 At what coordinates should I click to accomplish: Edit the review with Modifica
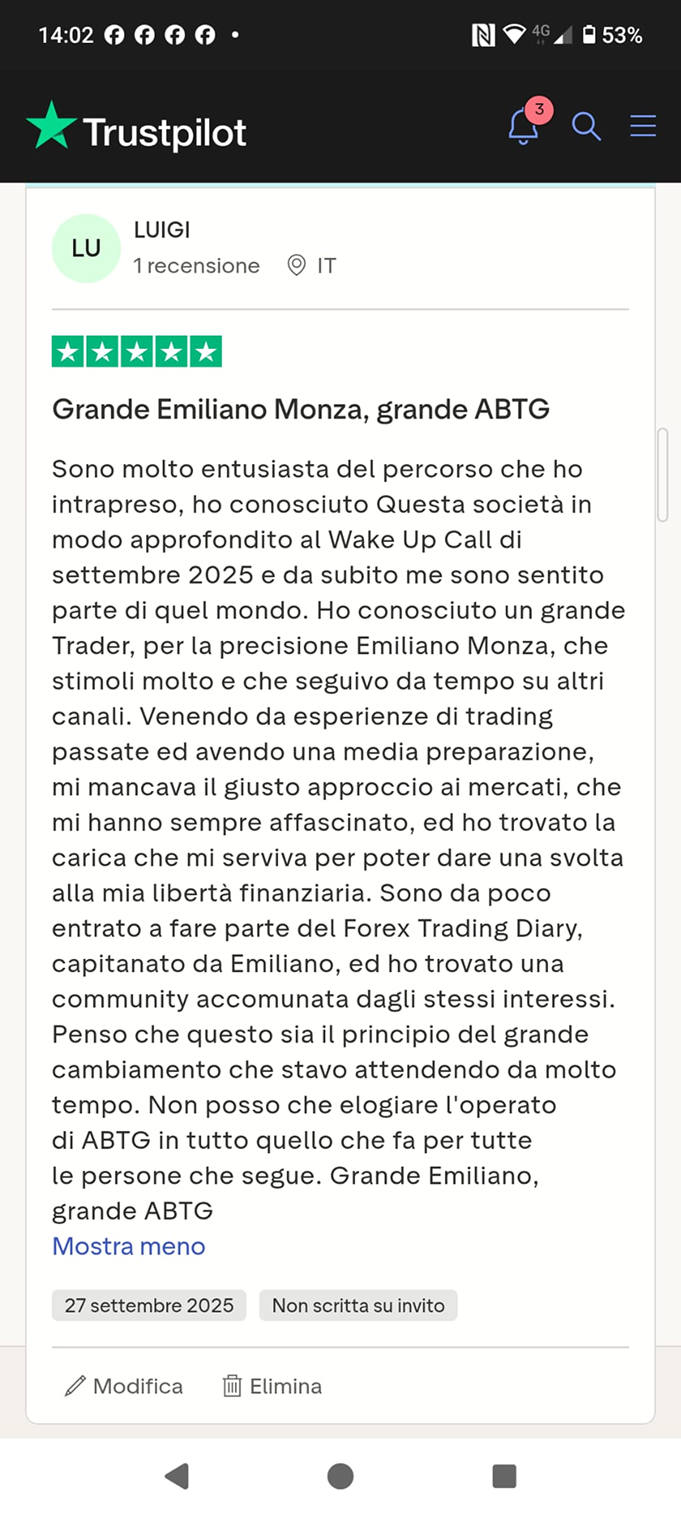pos(124,1386)
